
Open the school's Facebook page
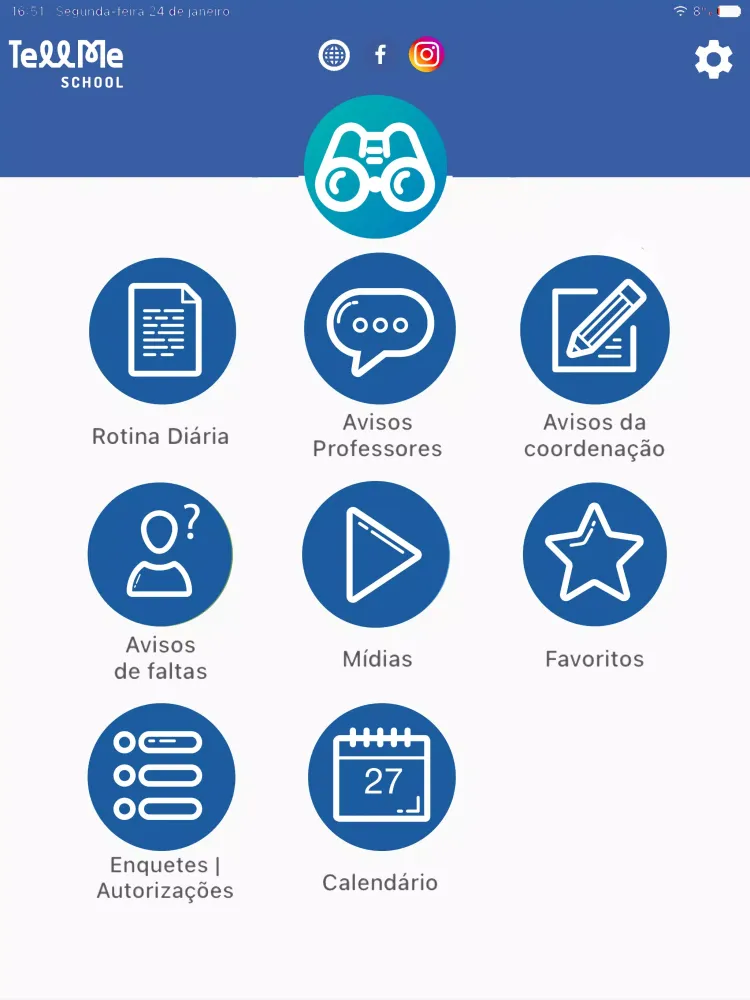click(379, 55)
